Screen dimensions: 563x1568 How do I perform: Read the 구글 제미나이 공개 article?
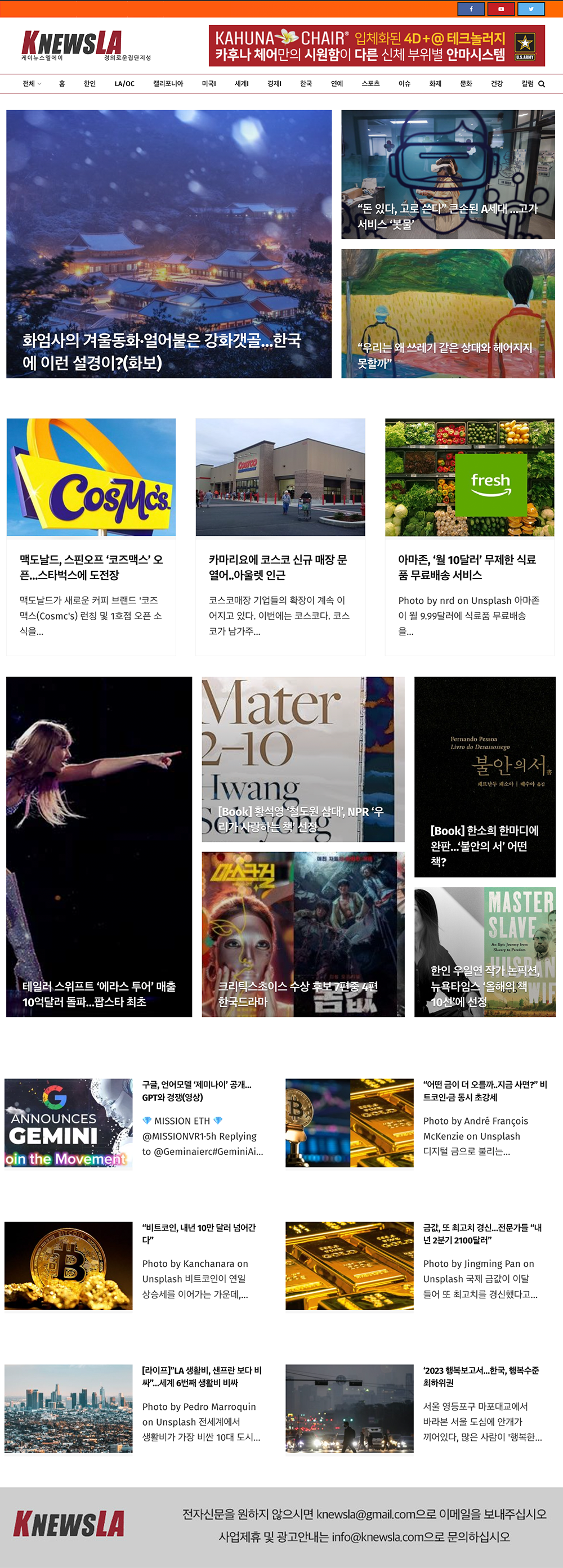click(196, 1090)
